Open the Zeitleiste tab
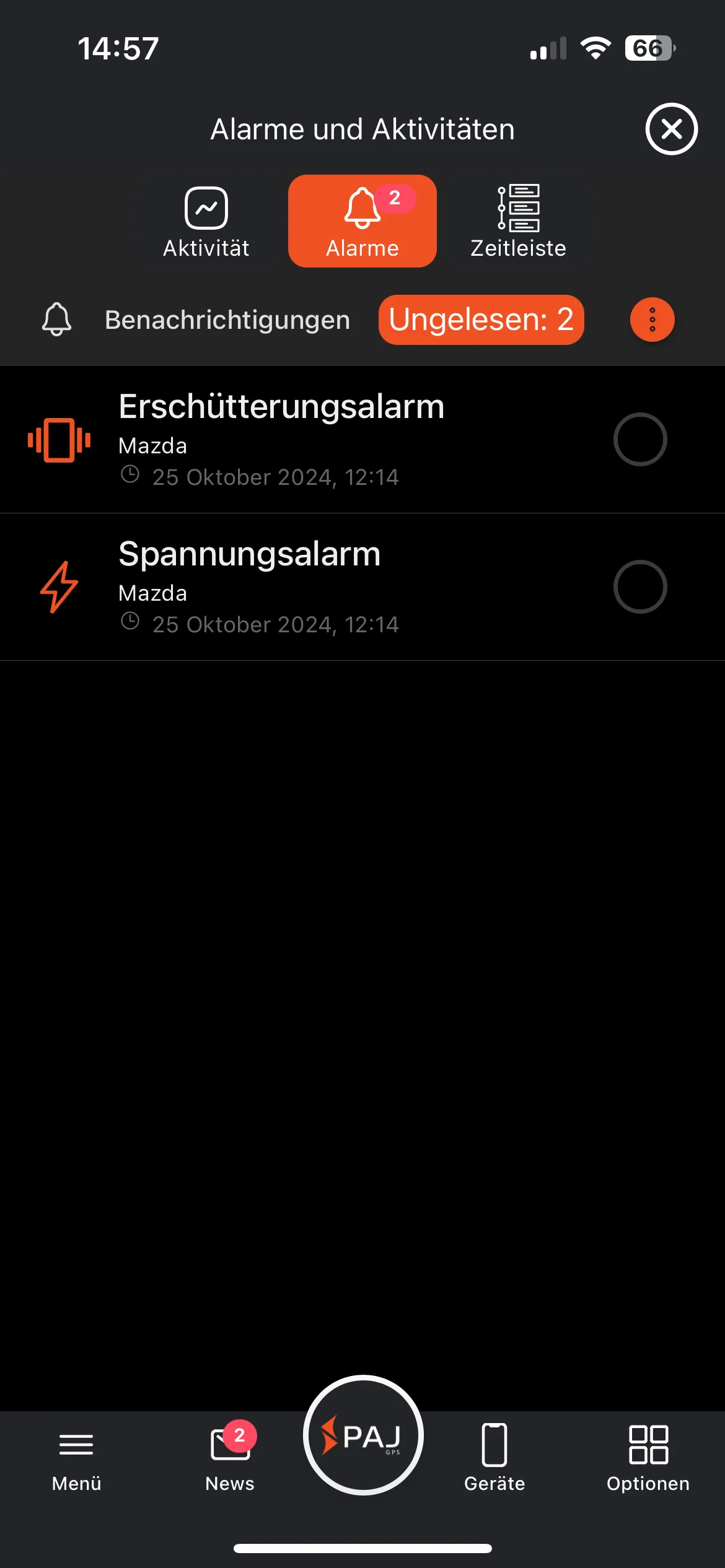The image size is (725, 1568). pyautogui.click(x=518, y=221)
